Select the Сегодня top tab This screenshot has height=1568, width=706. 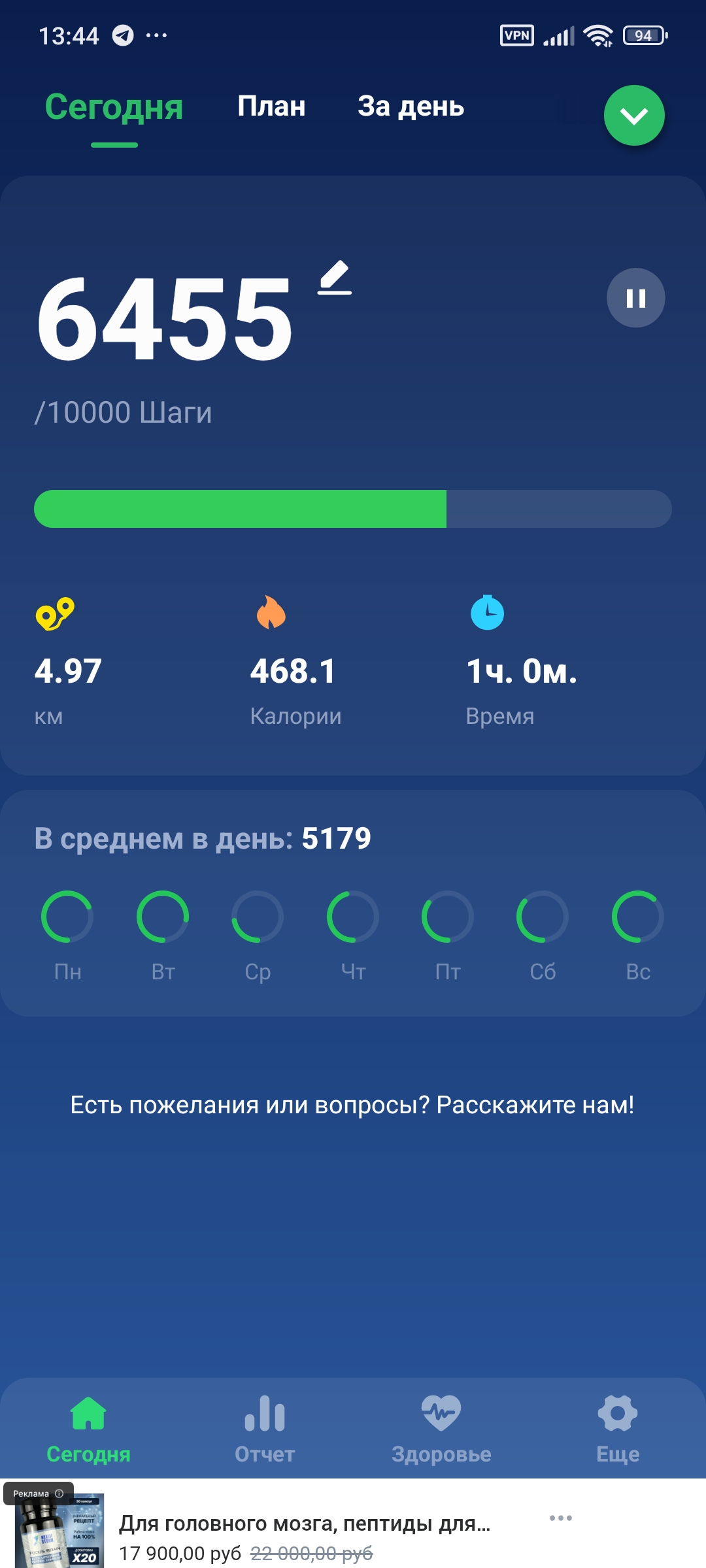[114, 108]
